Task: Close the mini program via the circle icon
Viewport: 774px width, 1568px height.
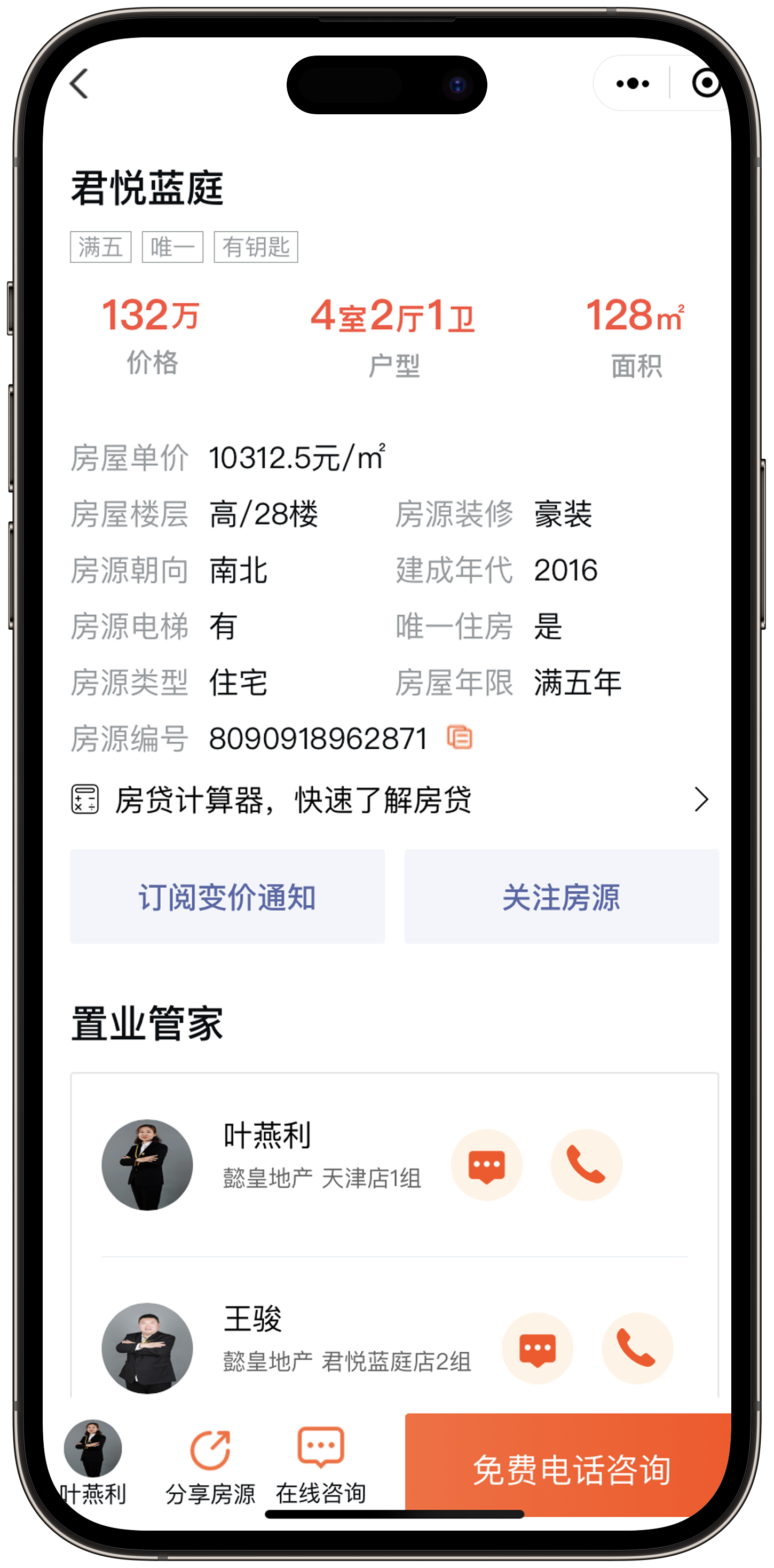Action: 706,83
